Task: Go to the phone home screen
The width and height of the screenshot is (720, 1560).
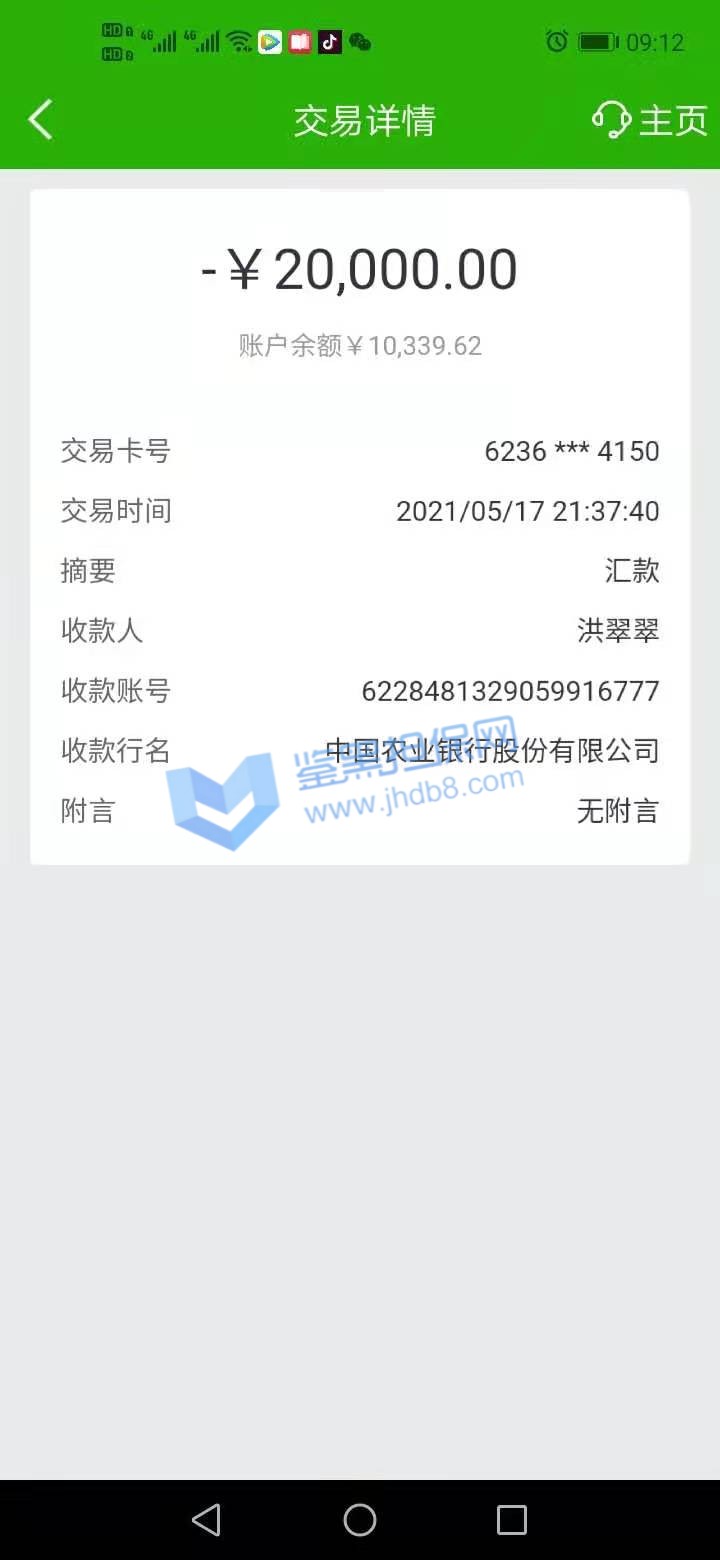Action: [x=360, y=1520]
